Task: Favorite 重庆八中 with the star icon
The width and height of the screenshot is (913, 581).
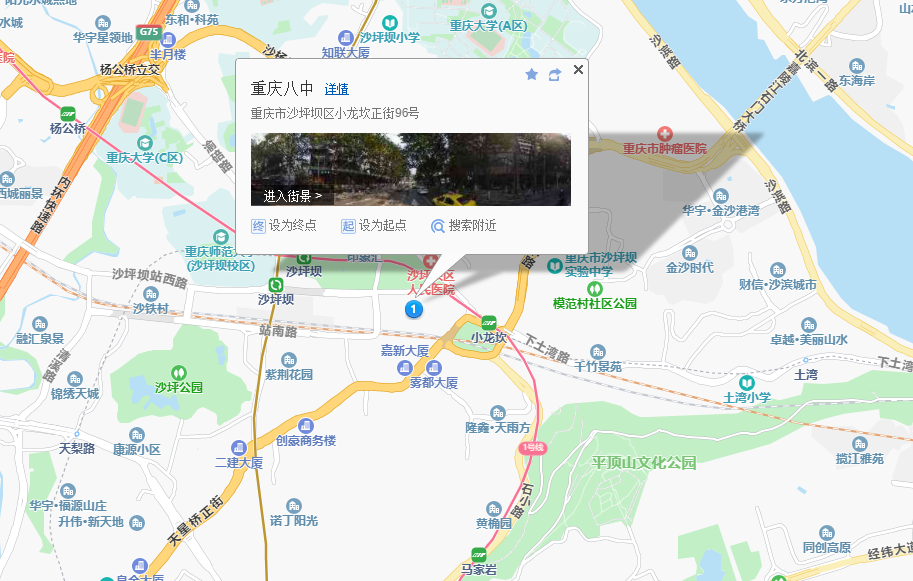Action: click(x=532, y=75)
